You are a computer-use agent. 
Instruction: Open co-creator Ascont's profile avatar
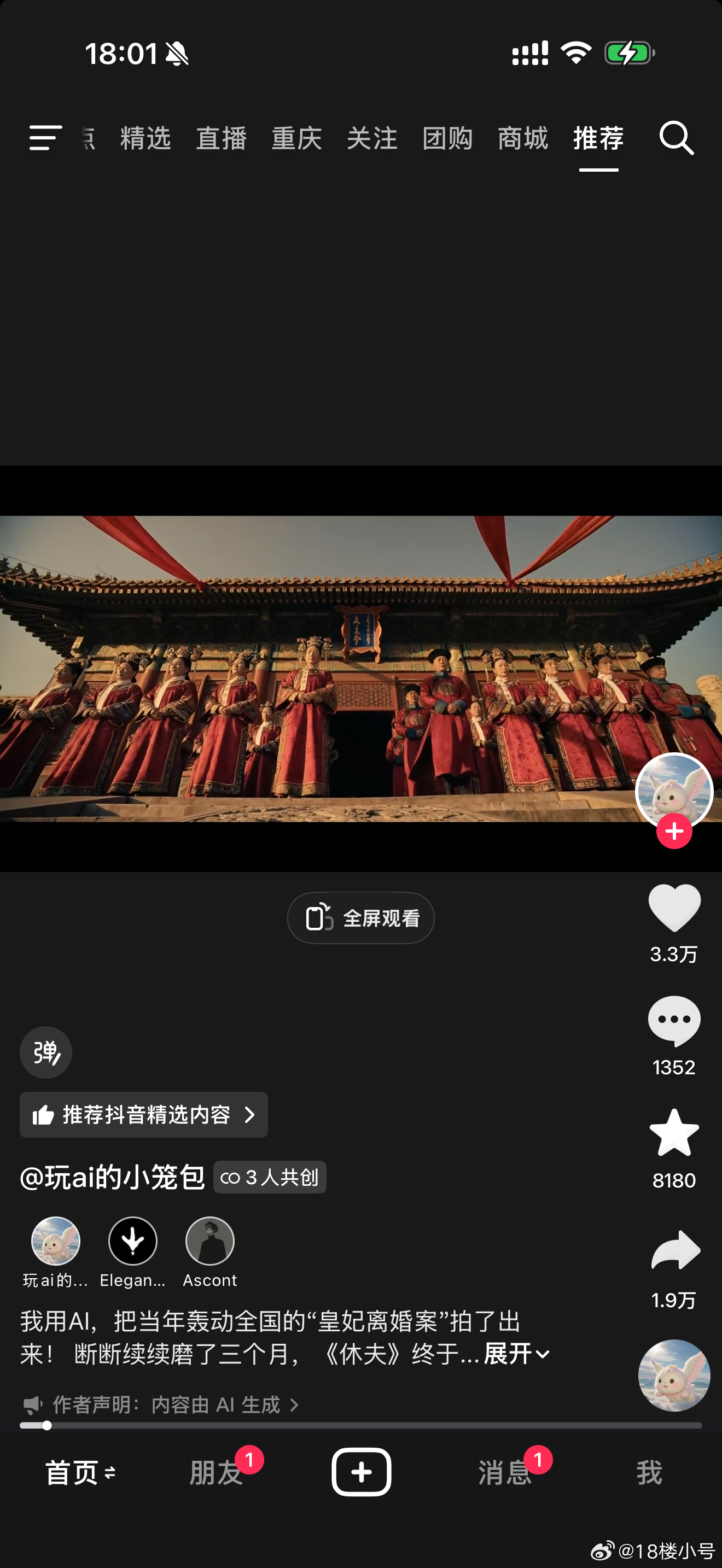point(209,1241)
